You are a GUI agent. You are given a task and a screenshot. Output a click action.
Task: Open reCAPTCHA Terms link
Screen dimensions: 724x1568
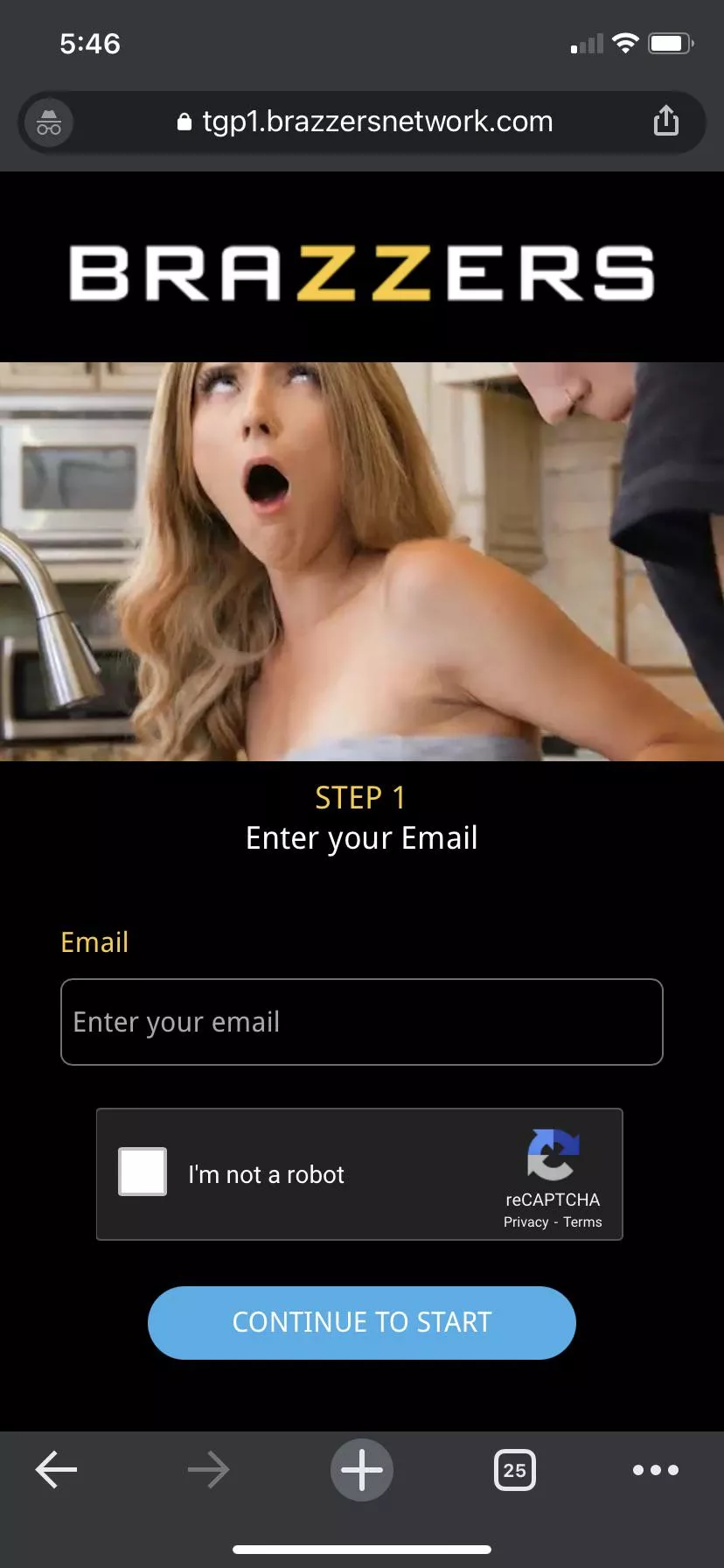pos(582,1222)
